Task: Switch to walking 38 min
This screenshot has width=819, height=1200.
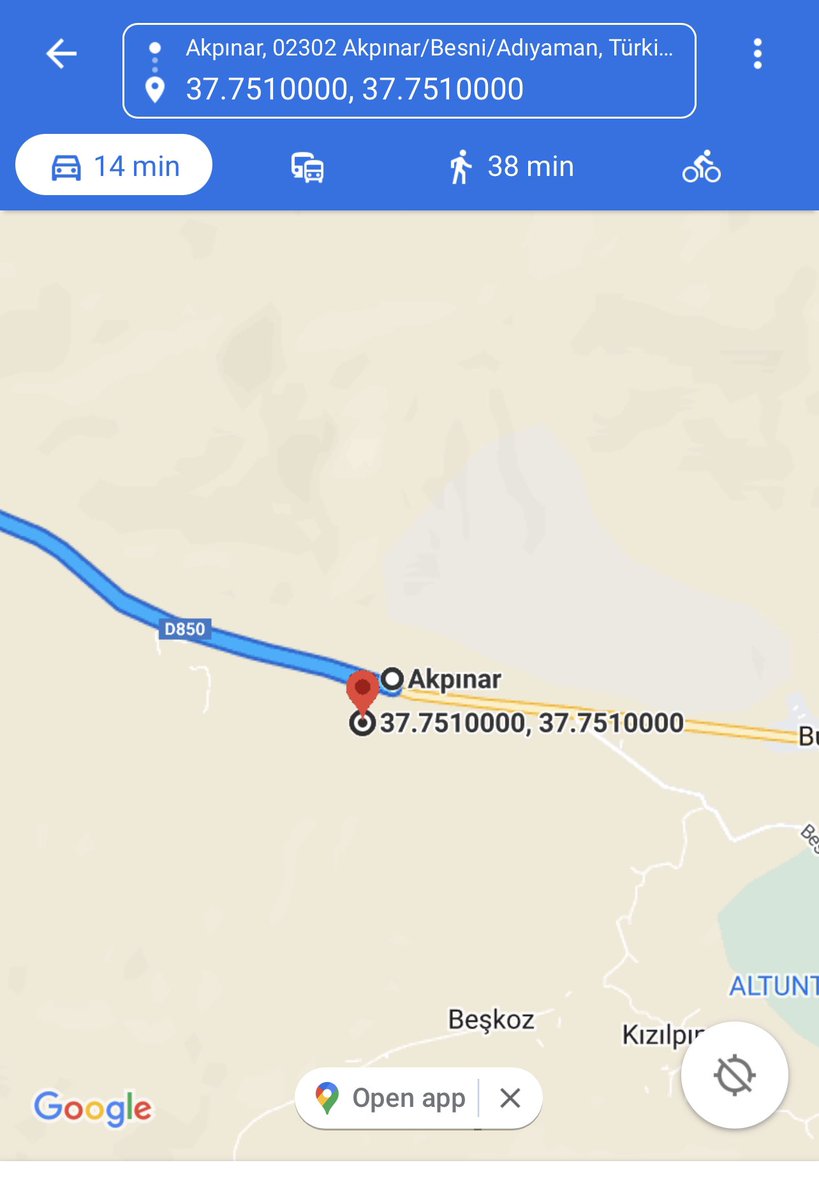Action: (511, 166)
